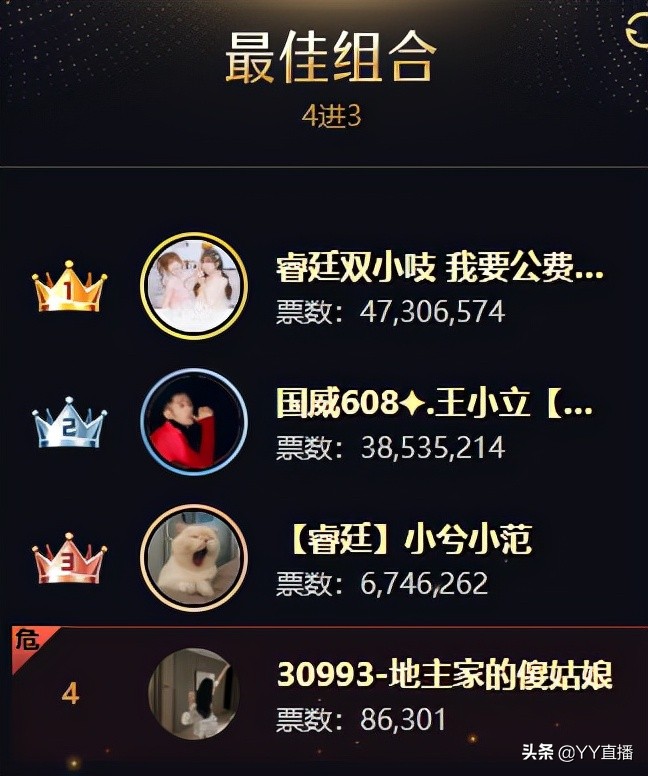The image size is (648, 776).
Task: Open 30993-地主家的傻姑娘 fourth-place entry
Action: [x=443, y=676]
